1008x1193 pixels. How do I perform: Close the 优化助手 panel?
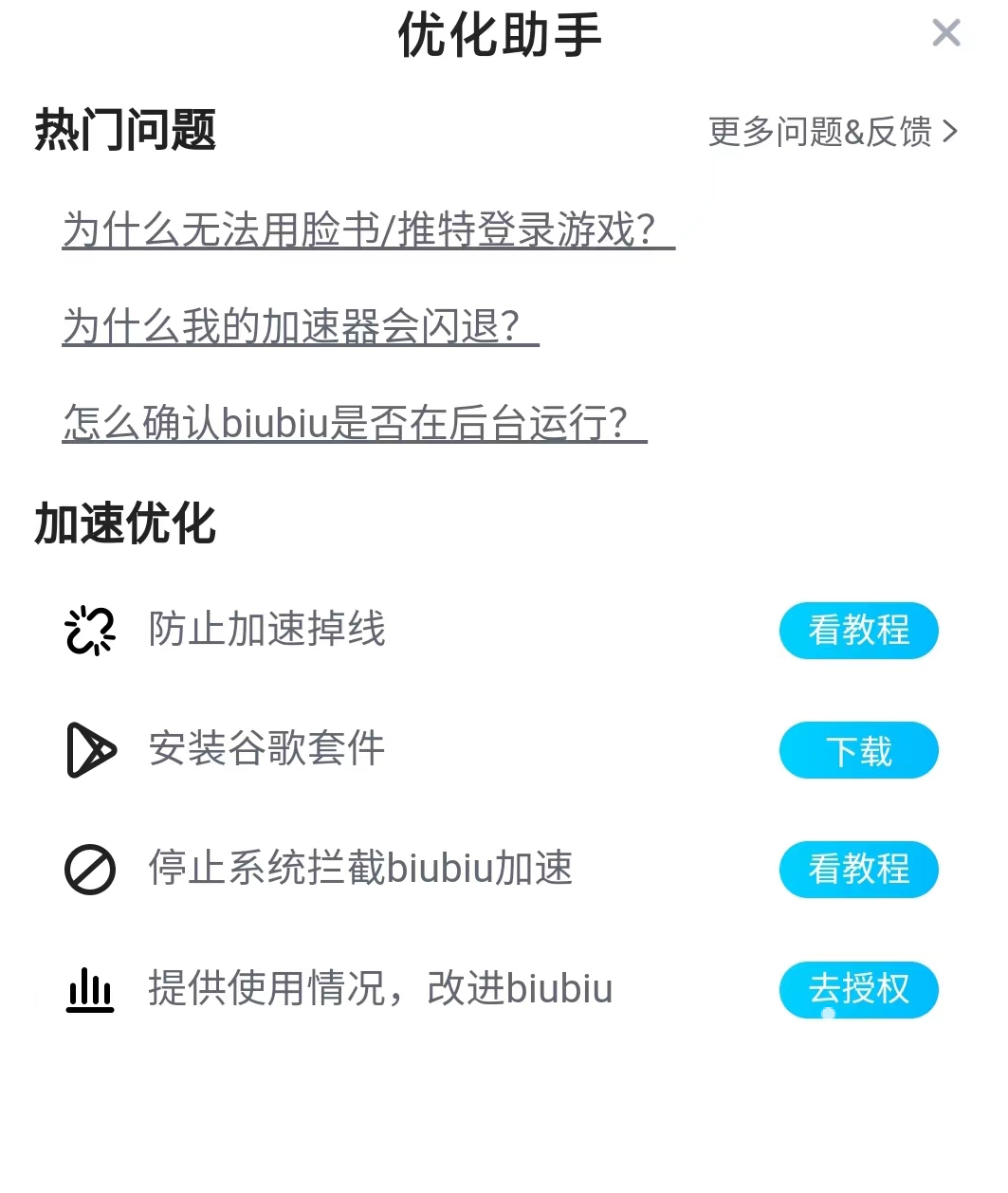pyautogui.click(x=945, y=33)
